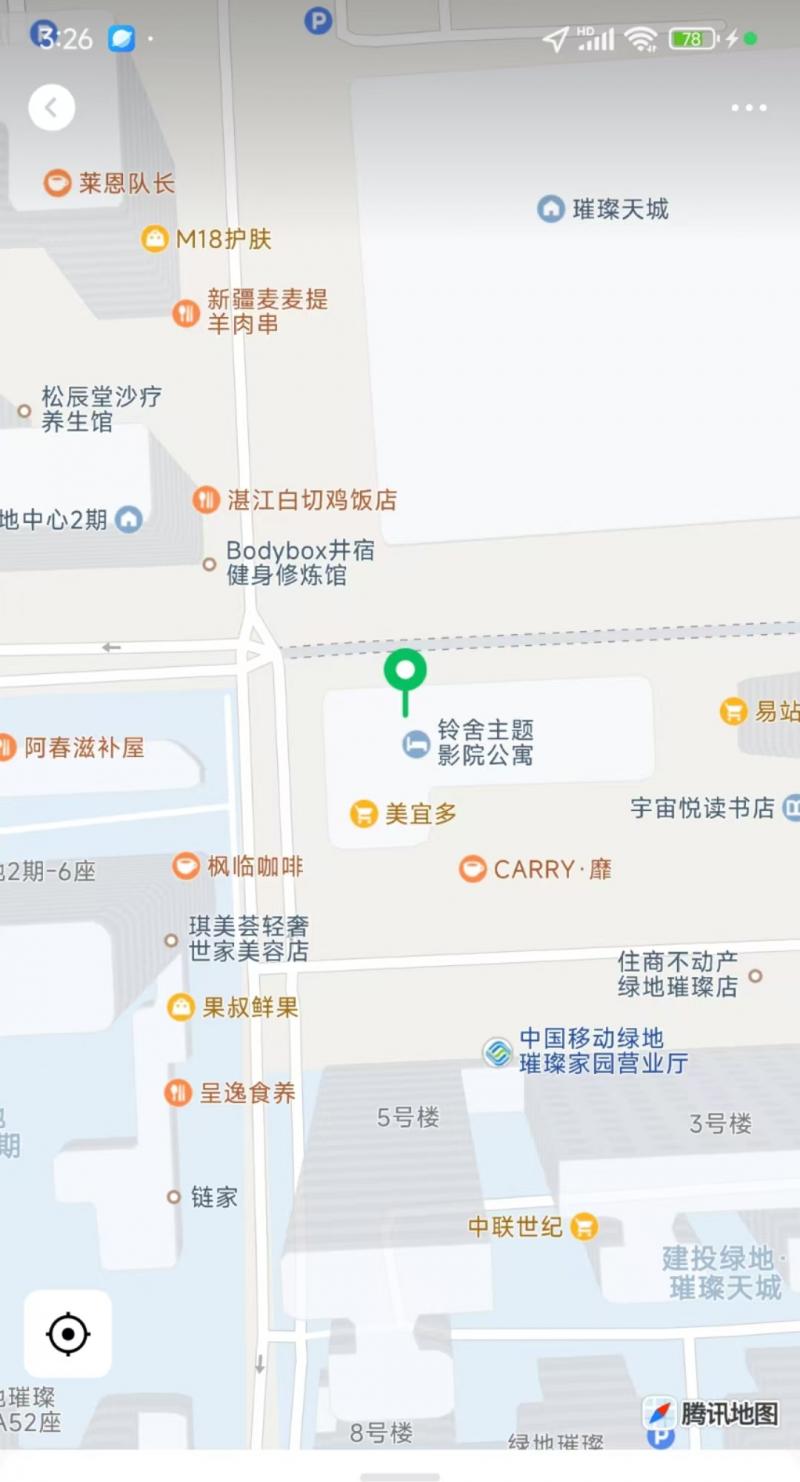
Task: Select the 美宜多 shop marker
Action: (x=363, y=814)
